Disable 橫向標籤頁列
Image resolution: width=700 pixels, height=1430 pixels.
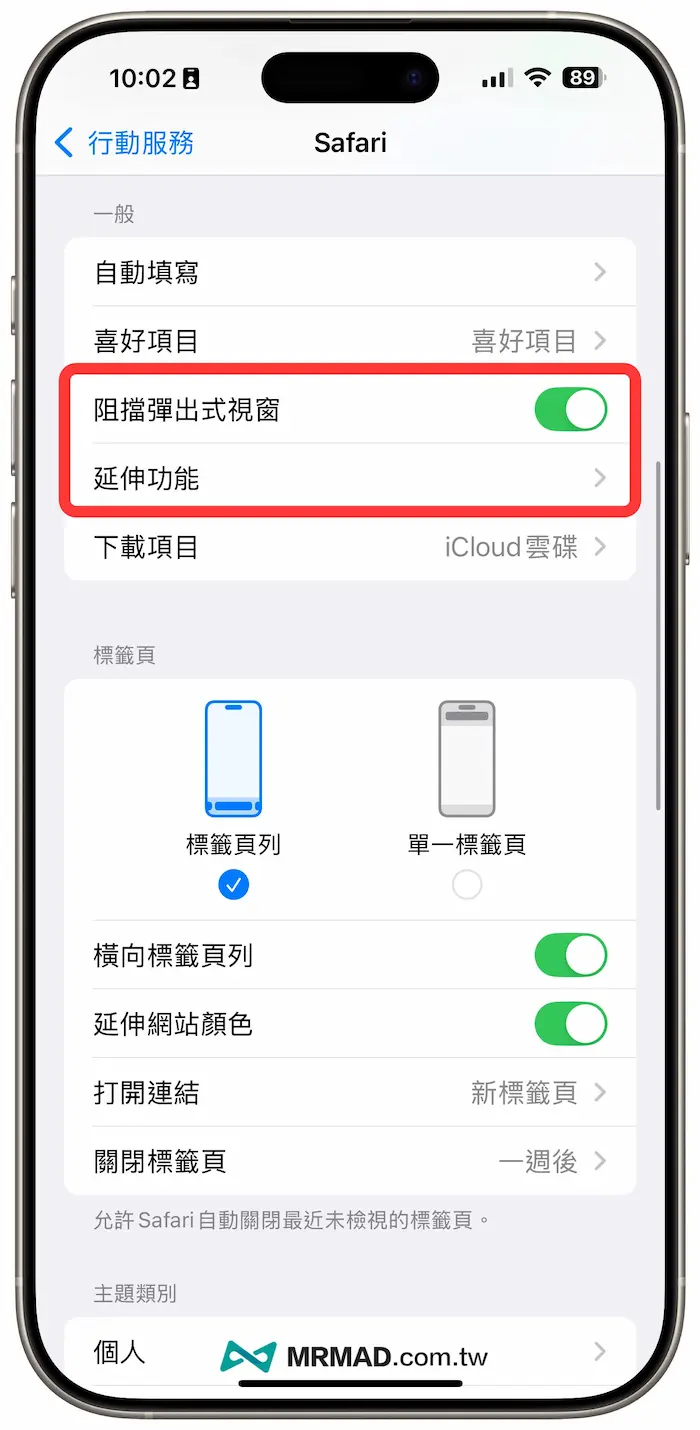(570, 955)
